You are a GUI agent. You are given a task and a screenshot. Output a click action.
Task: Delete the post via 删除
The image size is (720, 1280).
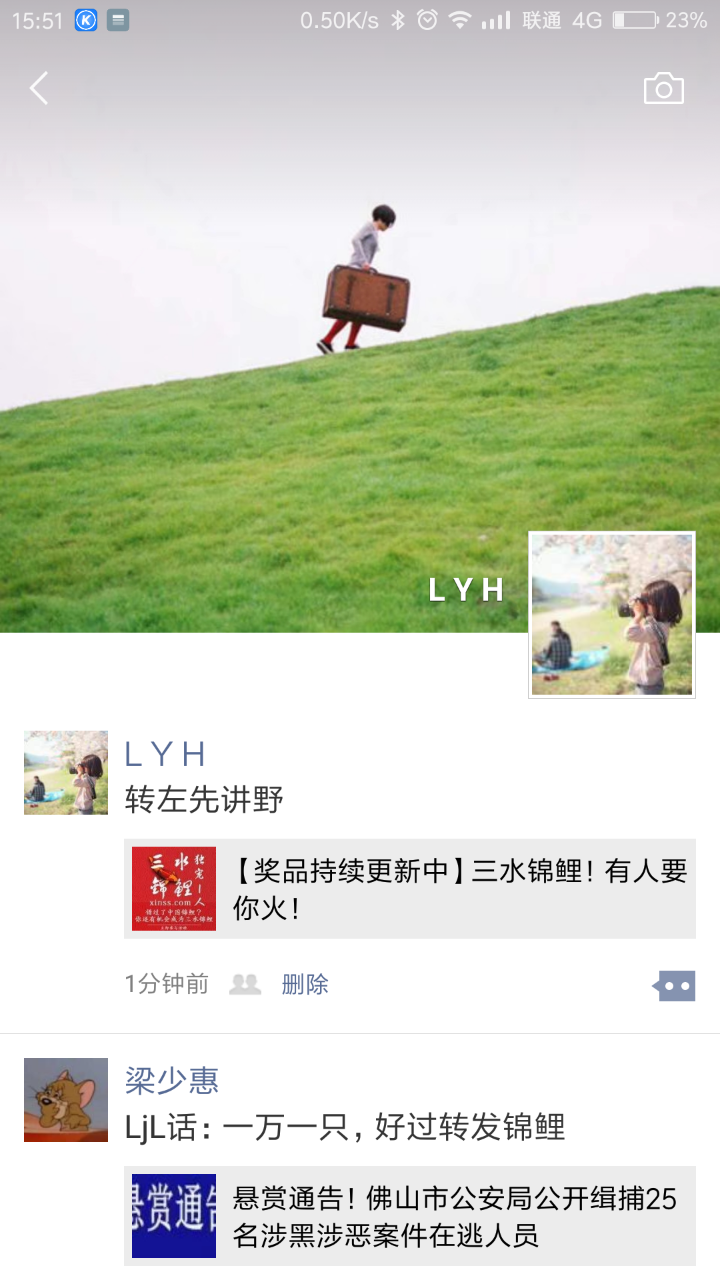[x=305, y=984]
